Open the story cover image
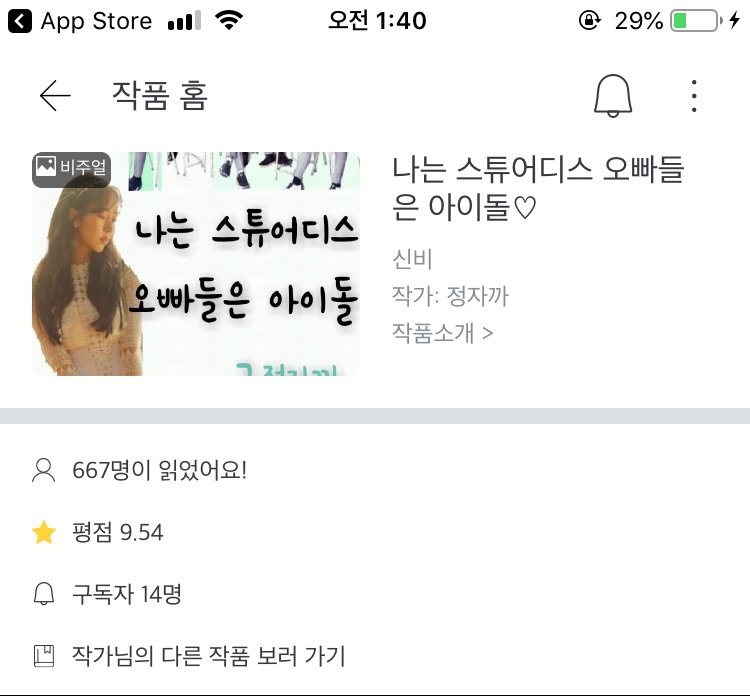Image resolution: width=750 pixels, height=696 pixels. point(196,264)
